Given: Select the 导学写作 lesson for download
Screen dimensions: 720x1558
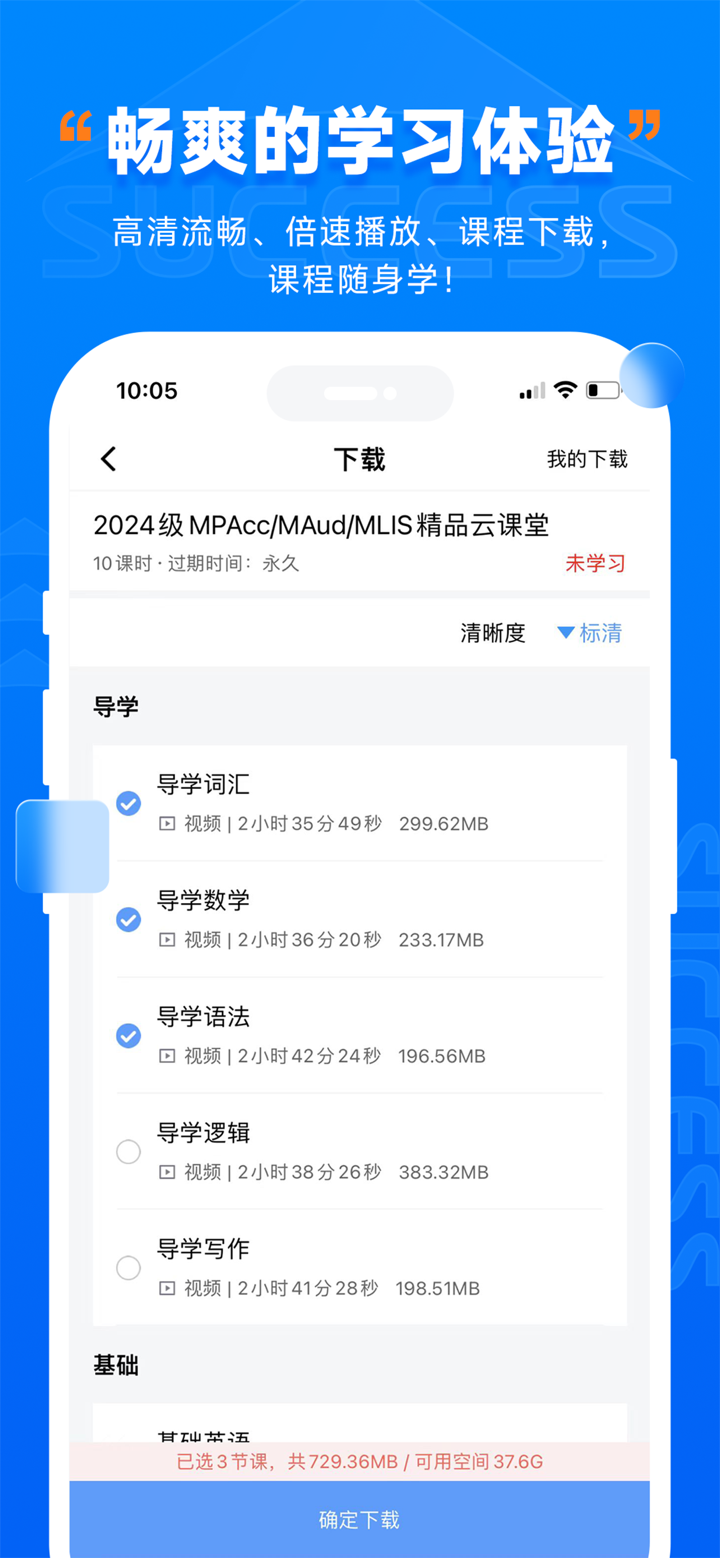Looking at the screenshot, I should pos(128,1267).
